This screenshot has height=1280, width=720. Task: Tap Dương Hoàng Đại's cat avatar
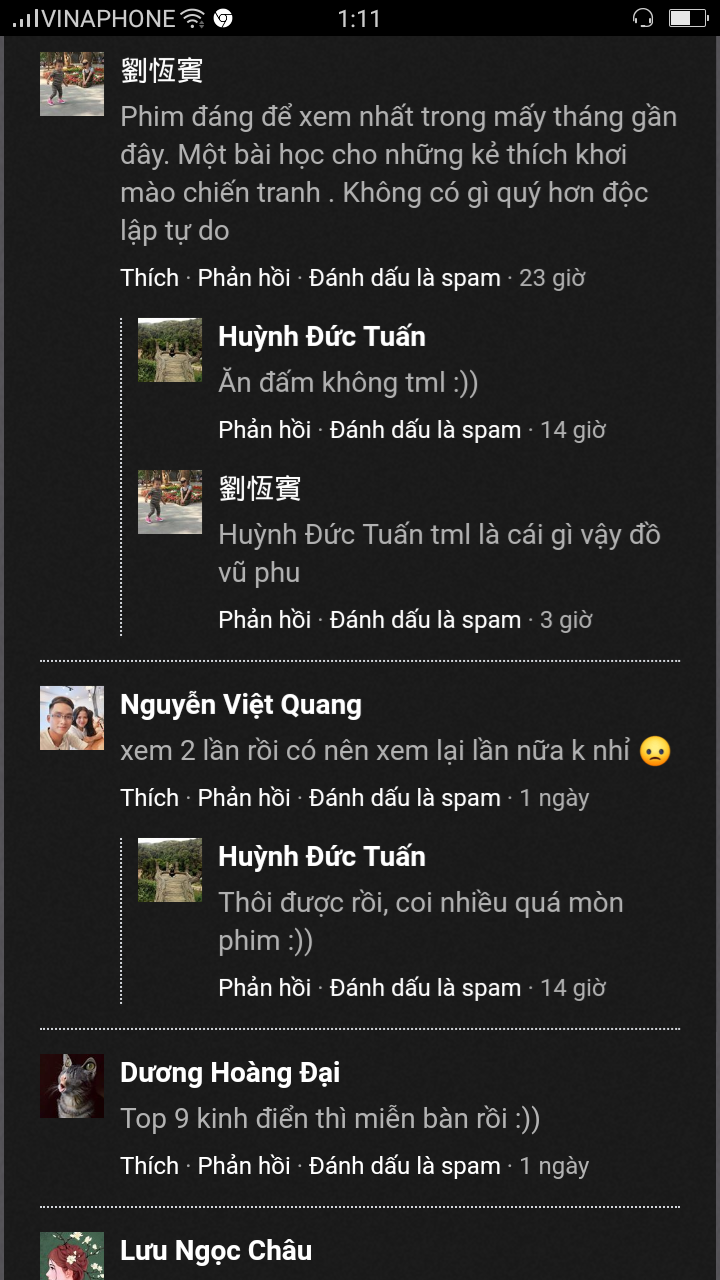coord(72,1086)
